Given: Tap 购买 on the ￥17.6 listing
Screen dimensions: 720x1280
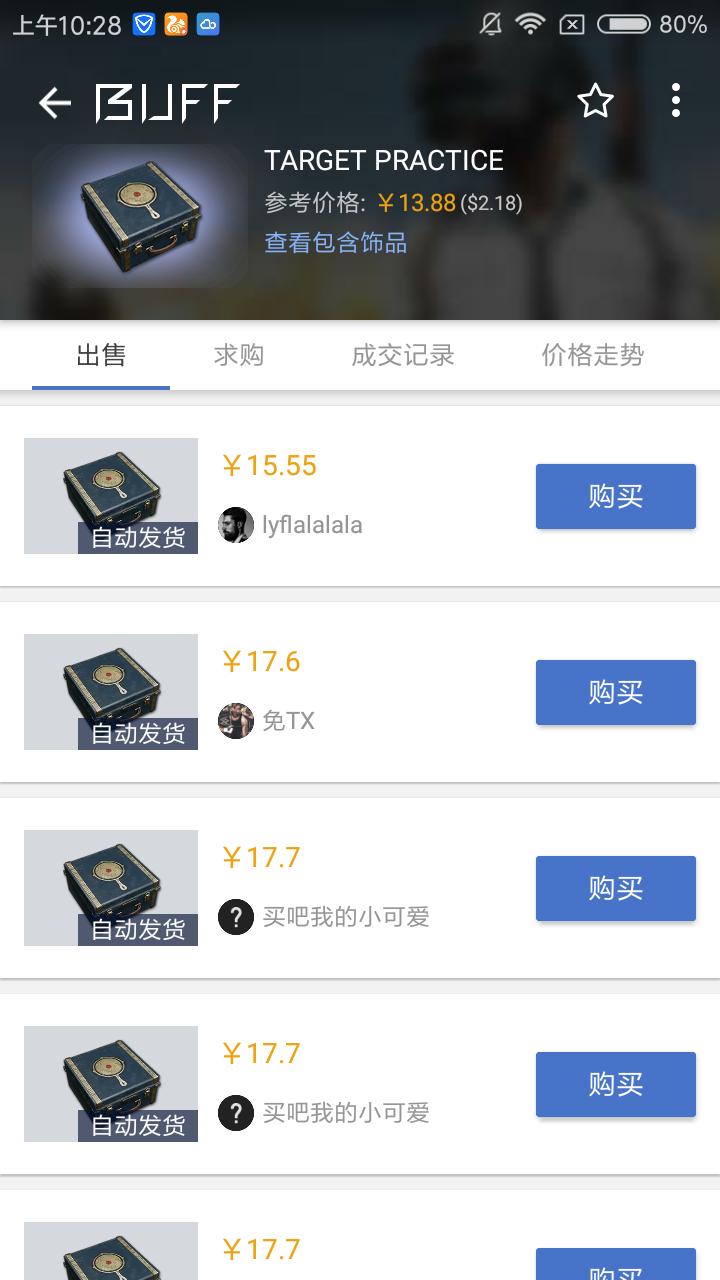Looking at the screenshot, I should (615, 692).
